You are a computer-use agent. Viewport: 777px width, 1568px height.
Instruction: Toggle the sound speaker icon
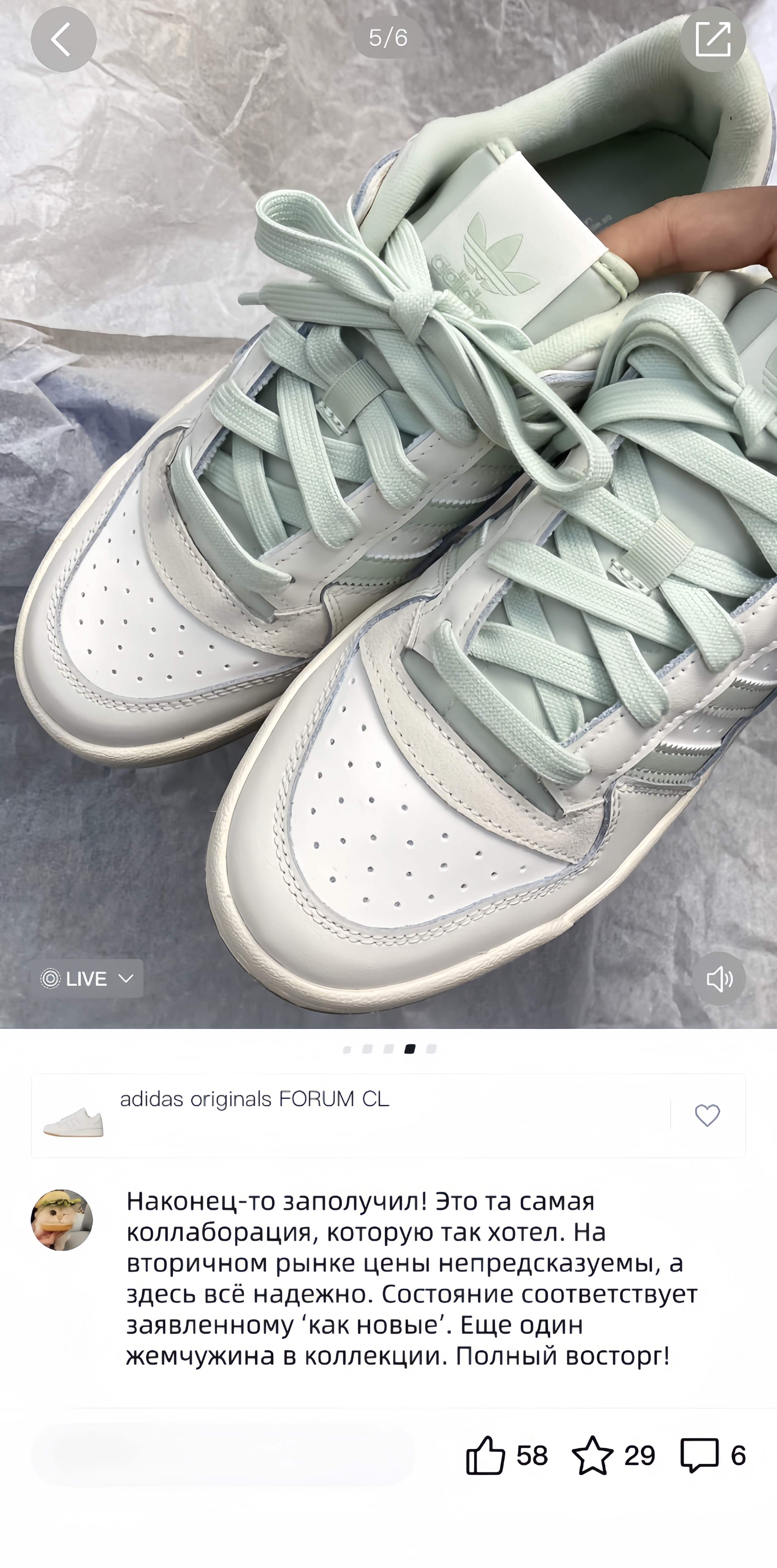click(x=718, y=979)
